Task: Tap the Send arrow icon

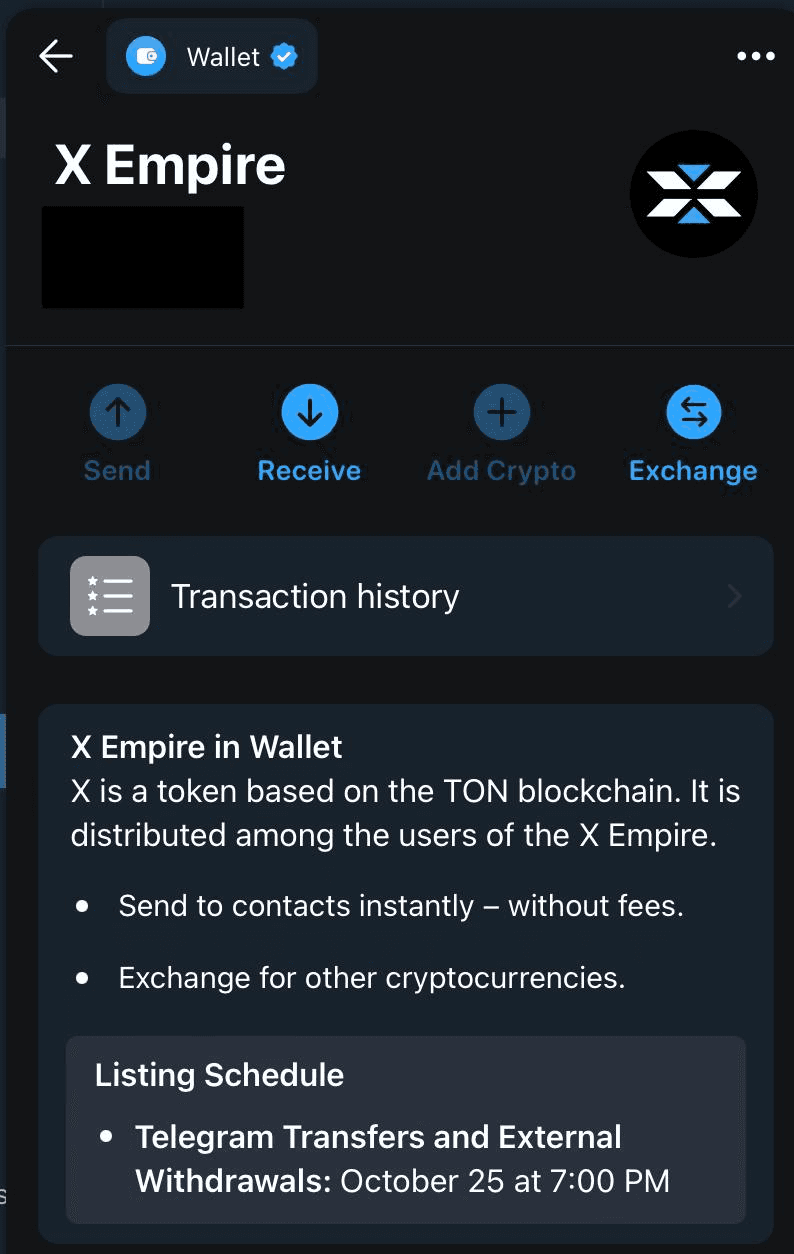Action: (x=117, y=411)
